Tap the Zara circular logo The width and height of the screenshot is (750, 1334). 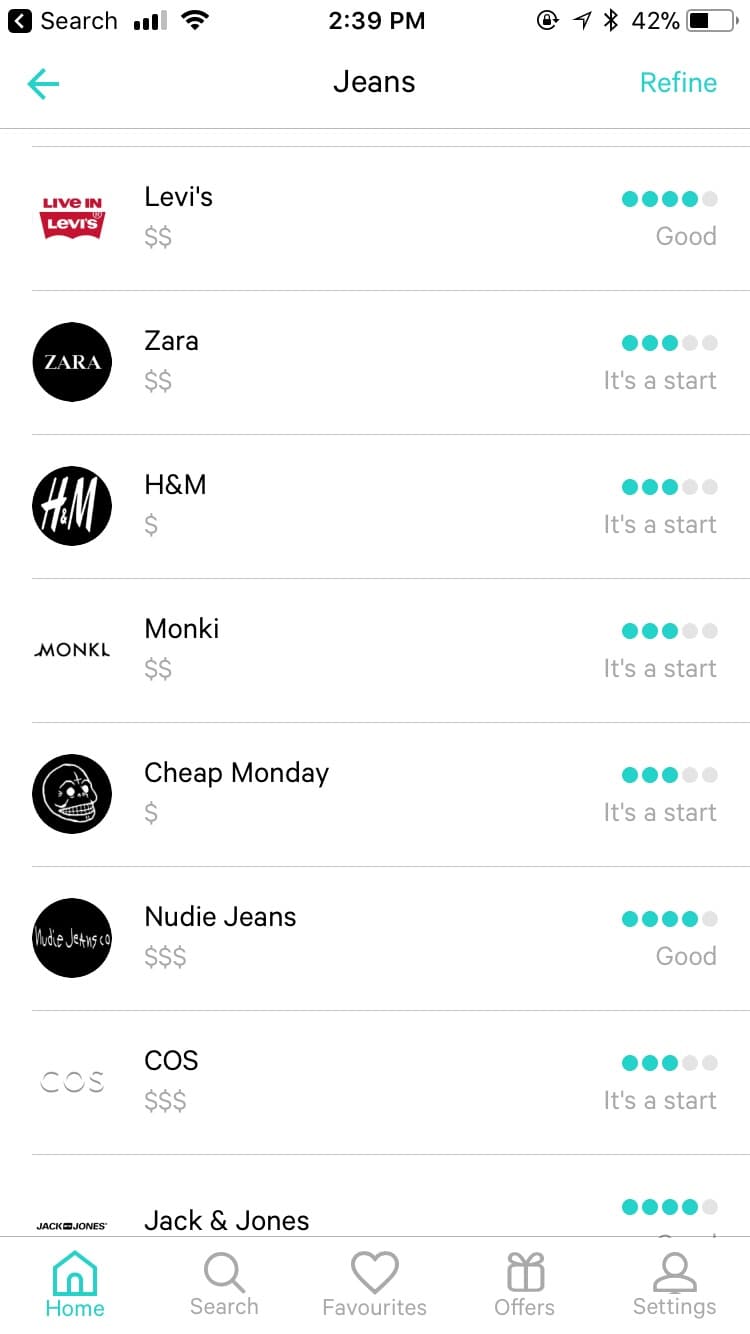pyautogui.click(x=72, y=362)
